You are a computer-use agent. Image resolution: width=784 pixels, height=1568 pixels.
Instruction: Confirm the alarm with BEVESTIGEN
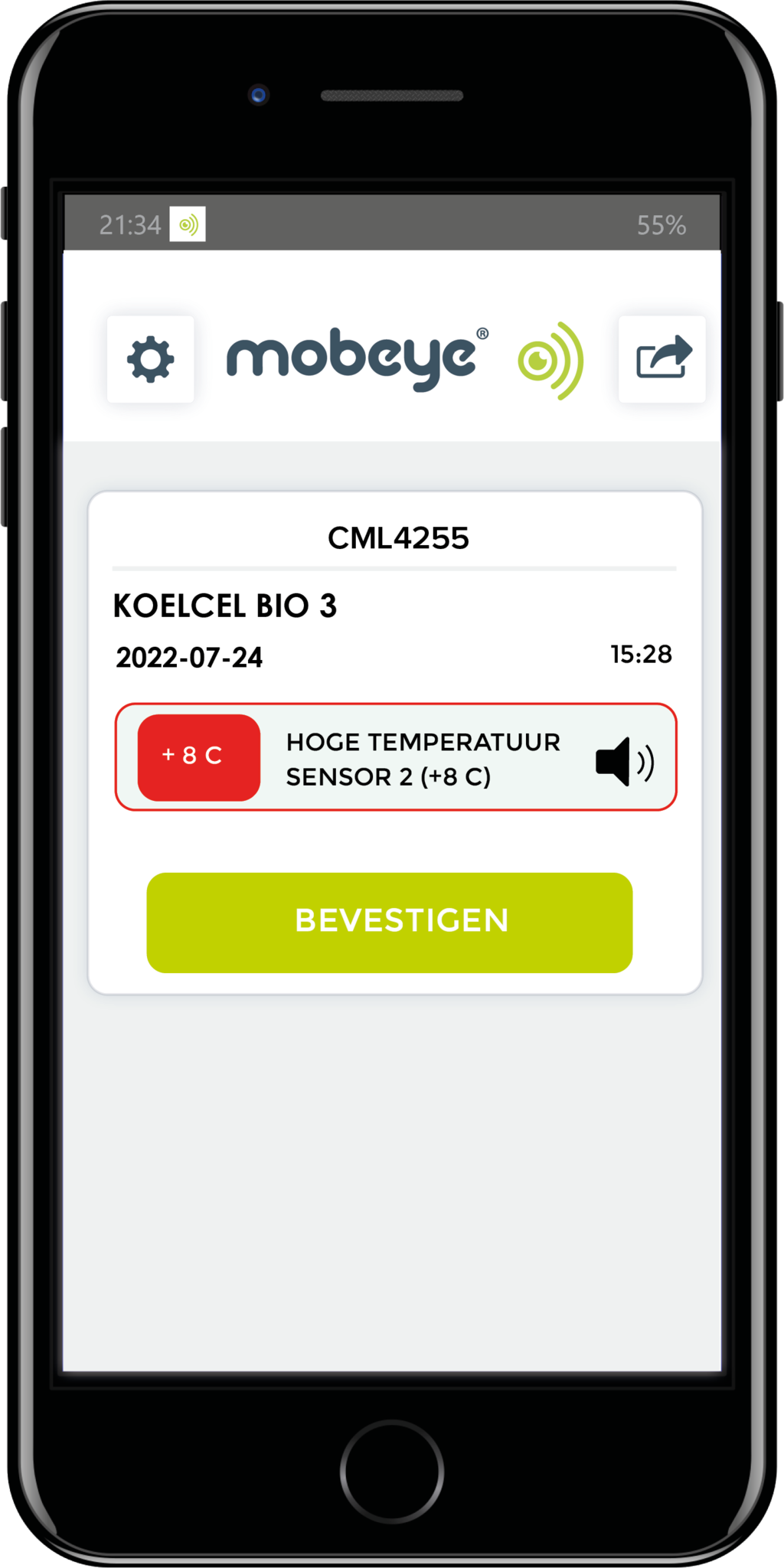[389, 922]
